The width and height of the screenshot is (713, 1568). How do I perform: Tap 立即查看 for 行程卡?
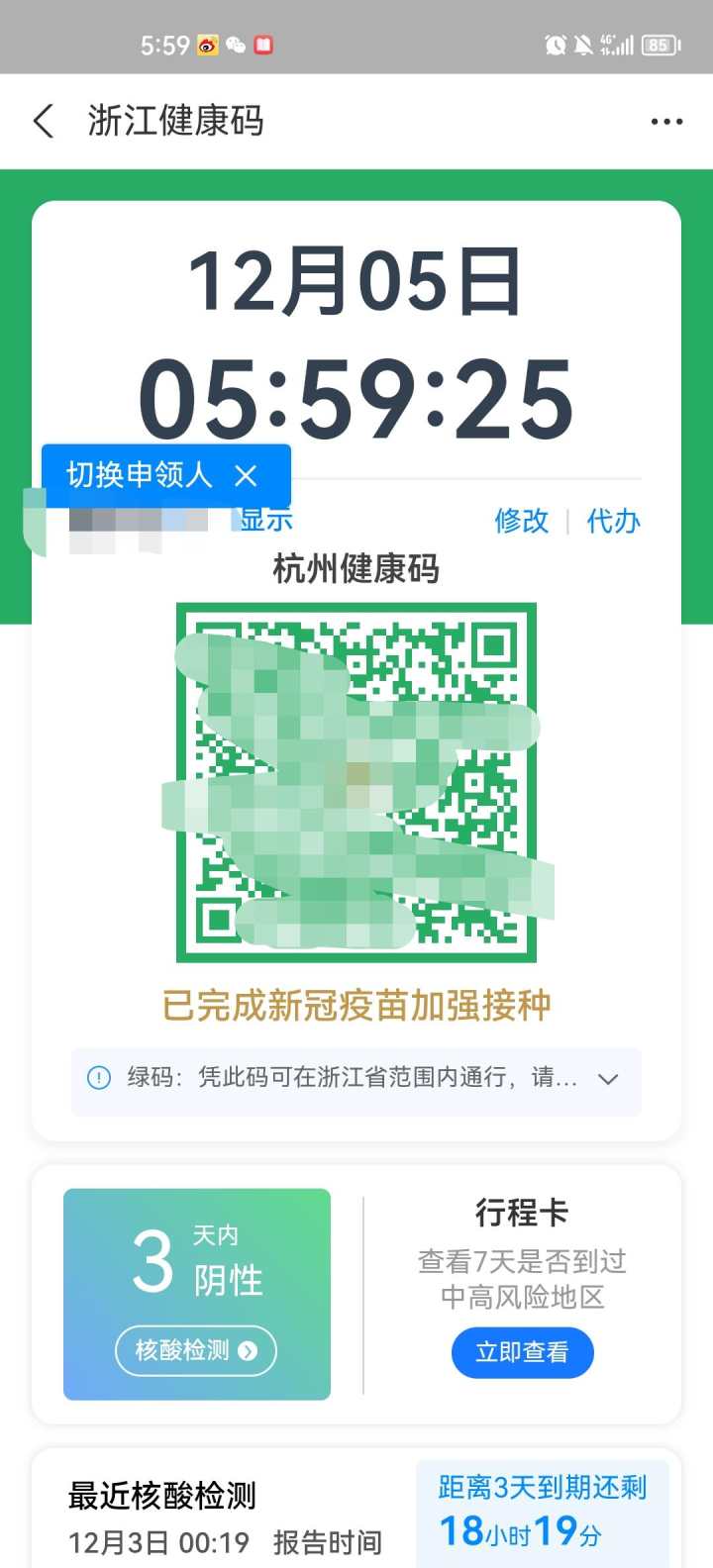(522, 1352)
